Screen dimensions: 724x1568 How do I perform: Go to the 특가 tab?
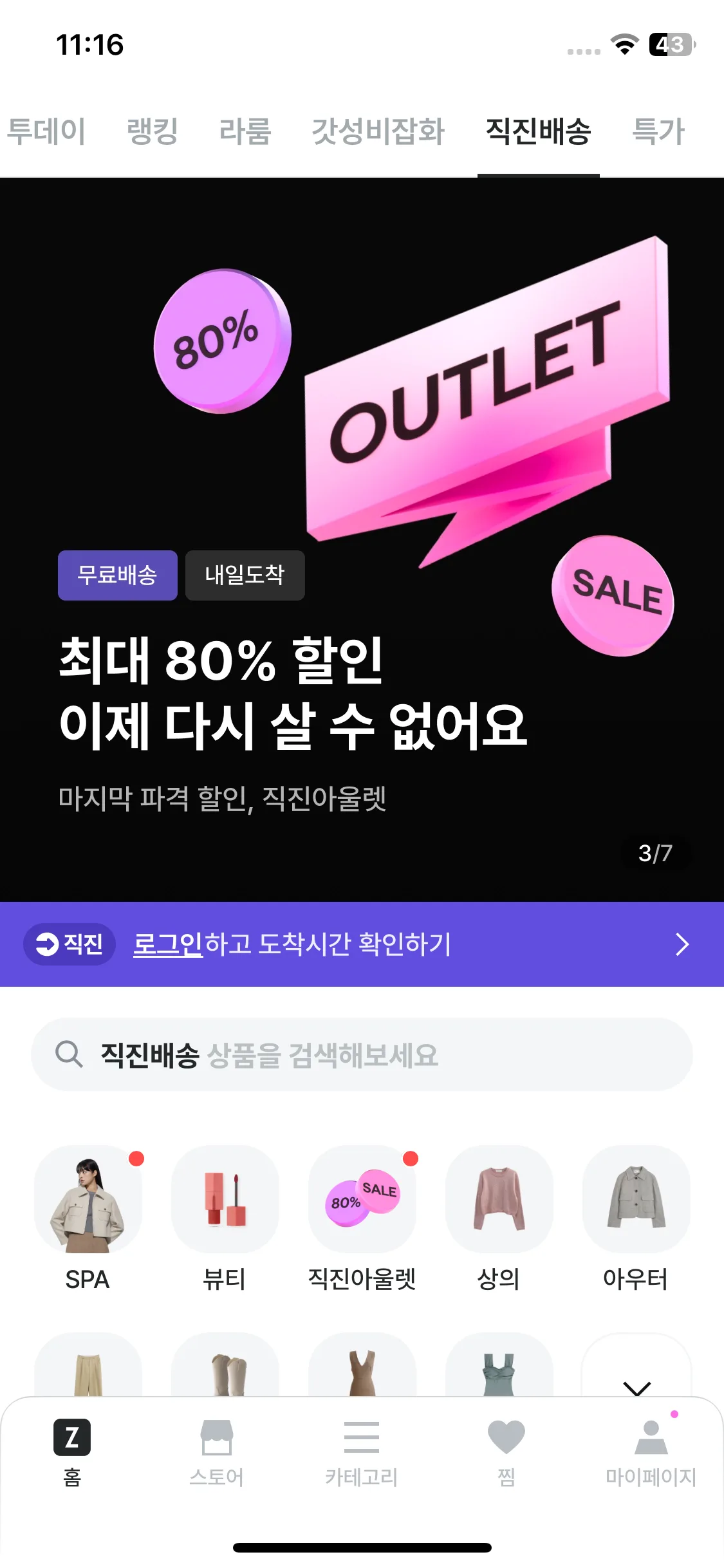coord(658,131)
